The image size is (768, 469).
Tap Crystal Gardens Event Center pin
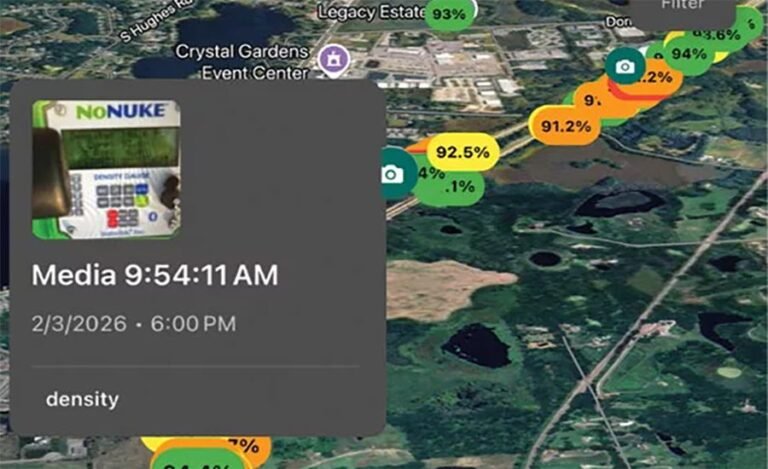point(329,62)
